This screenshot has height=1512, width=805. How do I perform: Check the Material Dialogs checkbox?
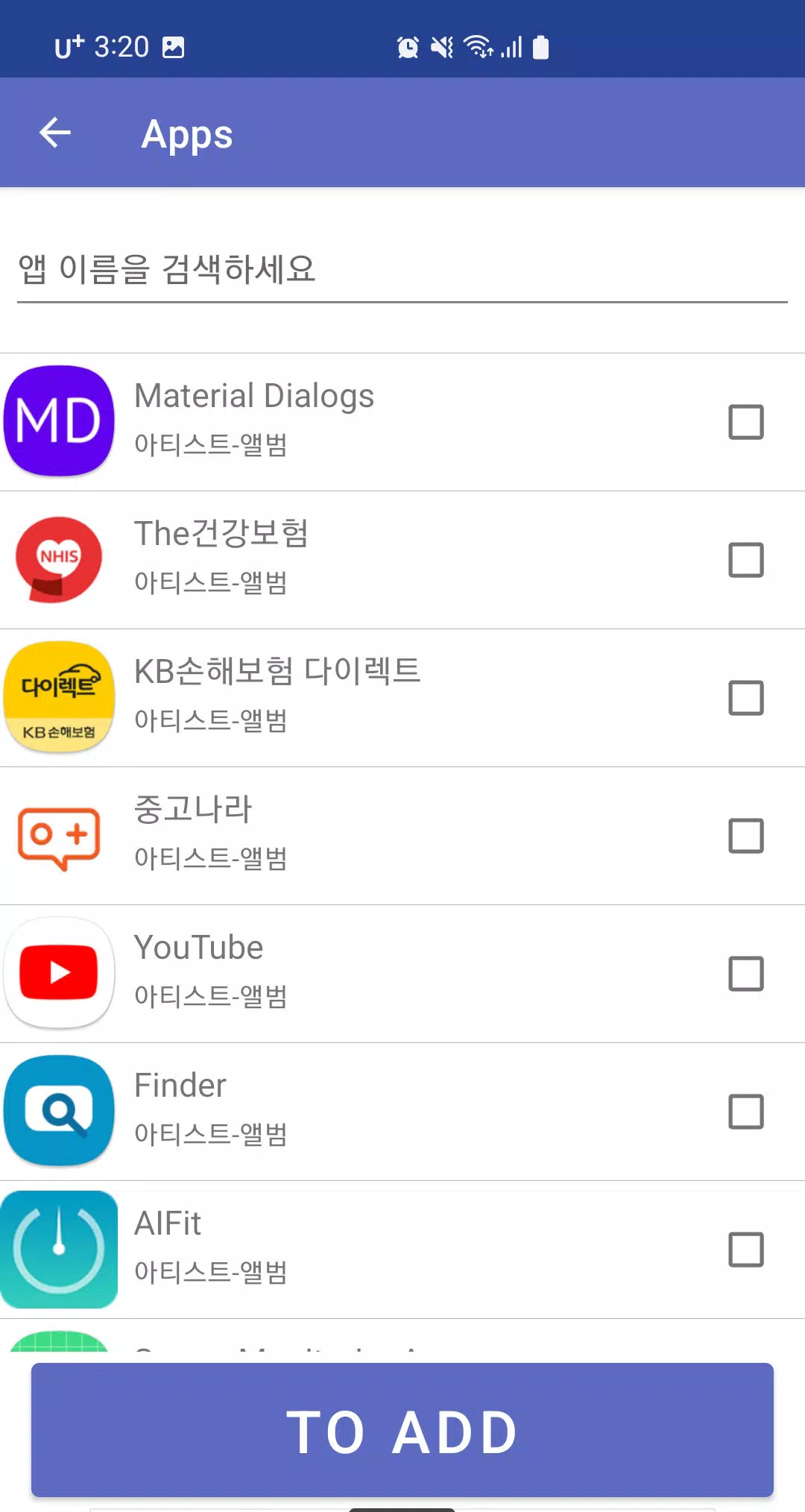click(746, 422)
